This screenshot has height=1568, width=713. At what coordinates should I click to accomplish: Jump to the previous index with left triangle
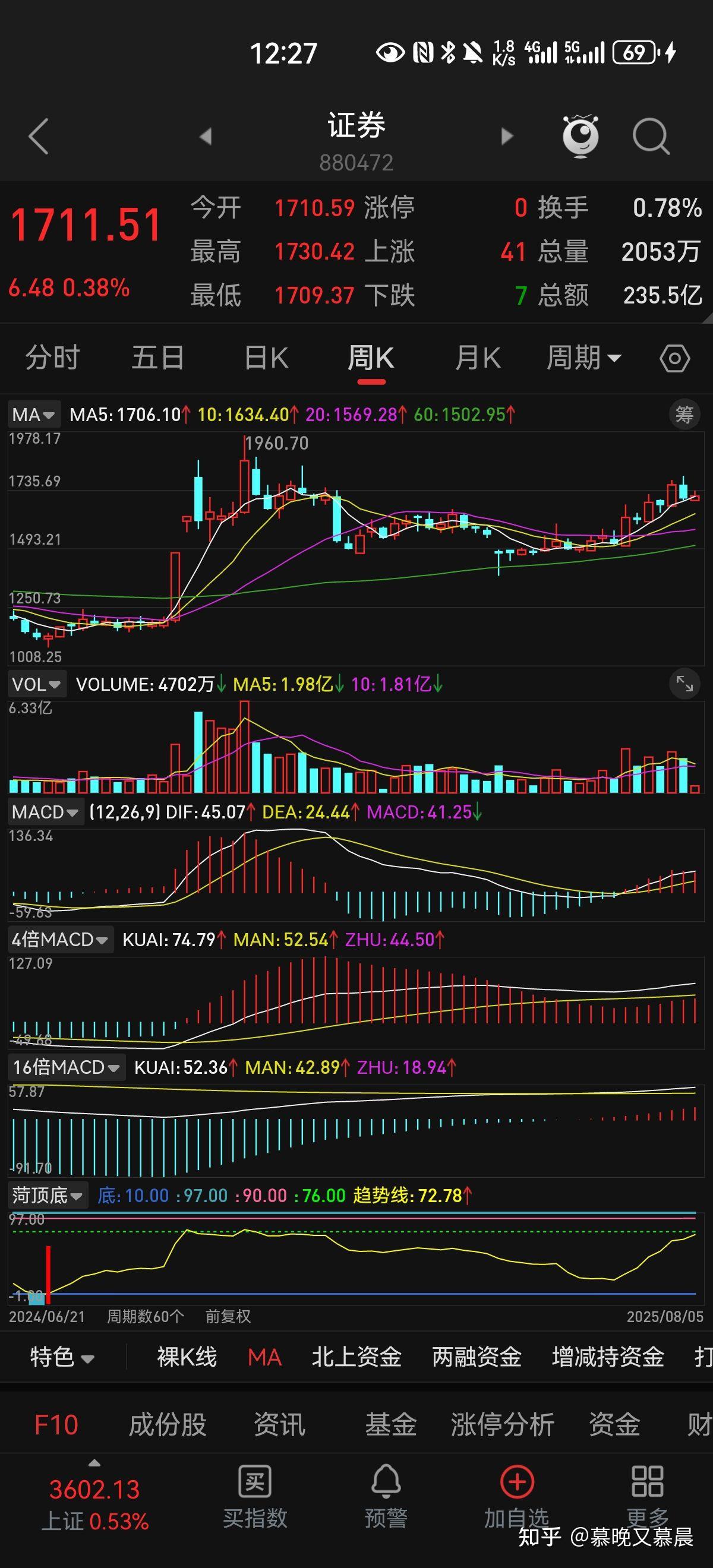click(x=206, y=136)
